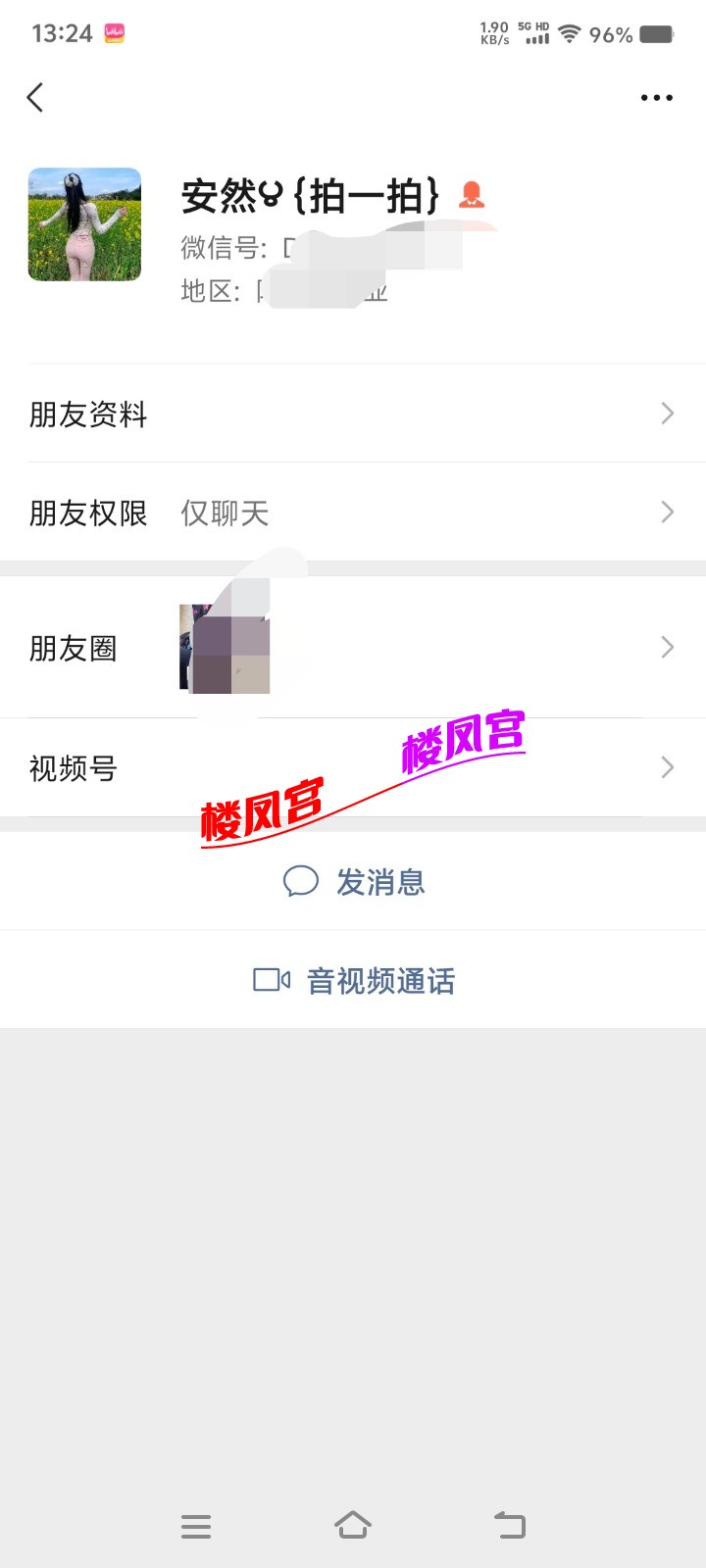Open 朋友权限 settings row
Image resolution: width=706 pixels, height=1568 pixels.
(x=353, y=513)
